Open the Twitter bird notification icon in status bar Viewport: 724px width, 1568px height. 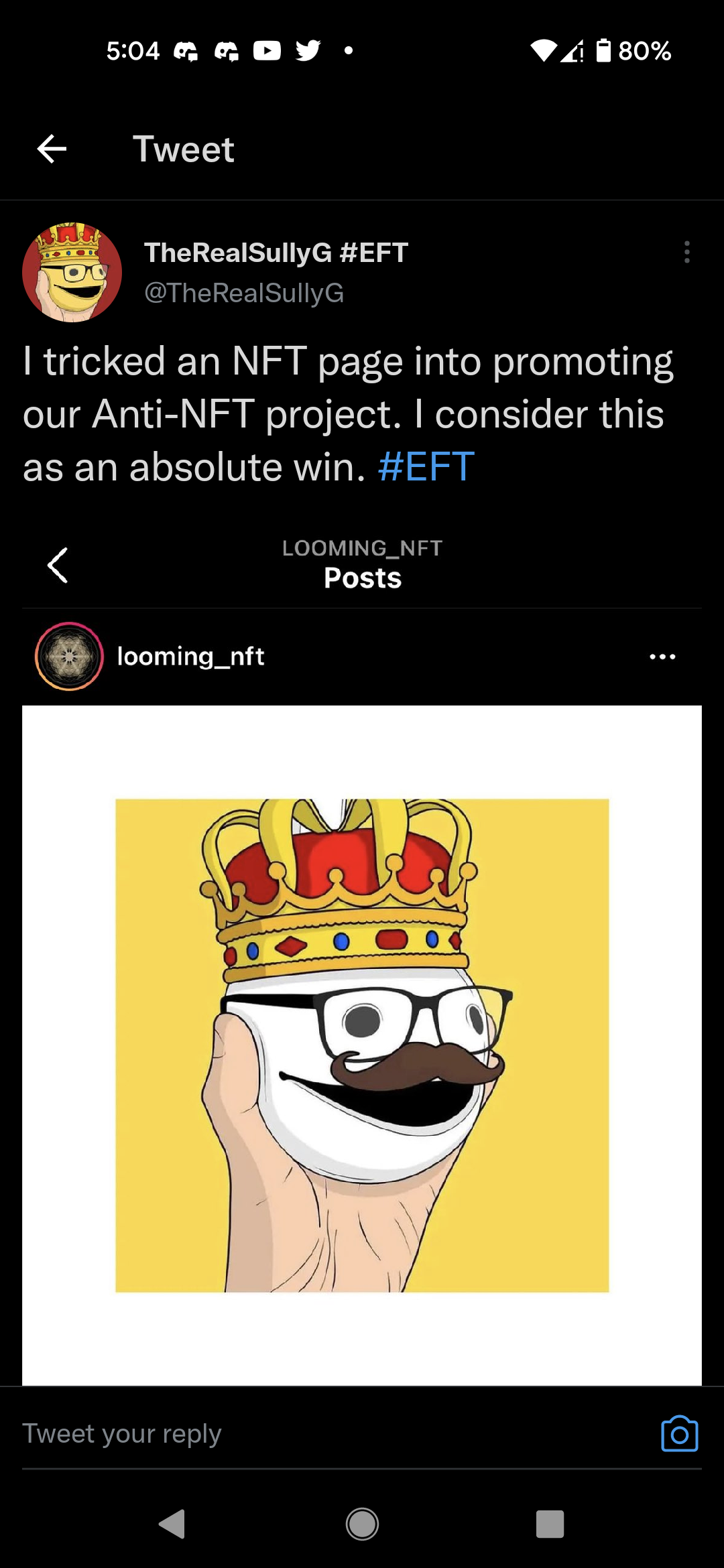click(x=307, y=50)
